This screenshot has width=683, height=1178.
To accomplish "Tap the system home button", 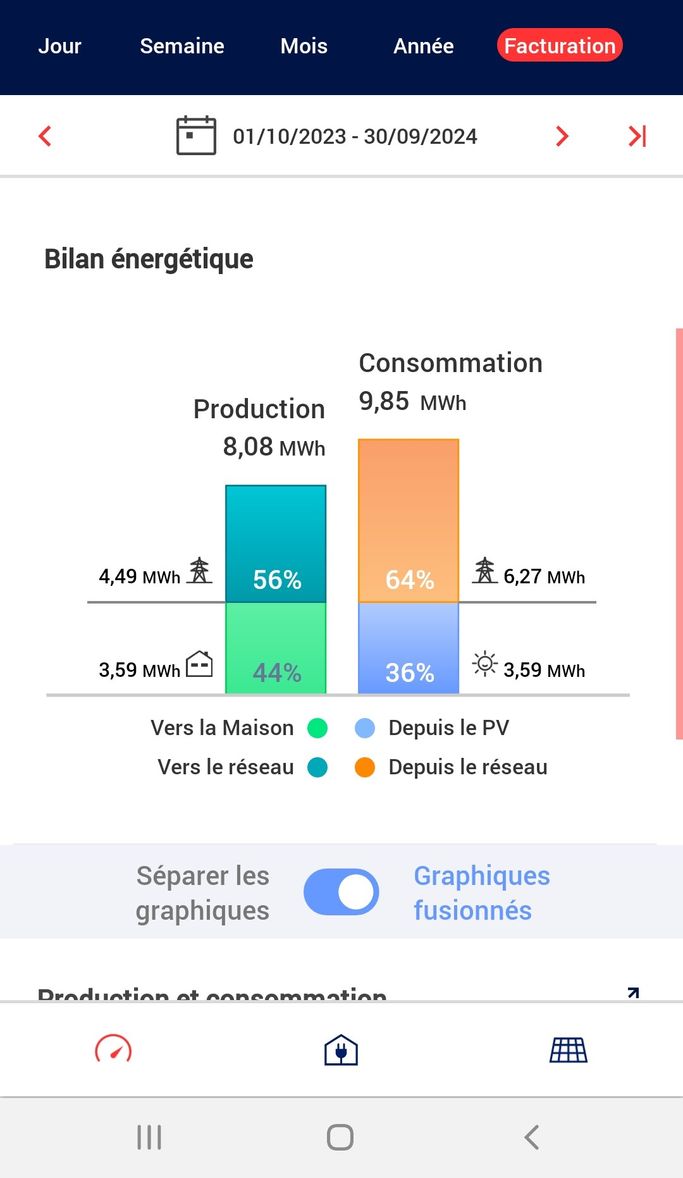I will [340, 1137].
